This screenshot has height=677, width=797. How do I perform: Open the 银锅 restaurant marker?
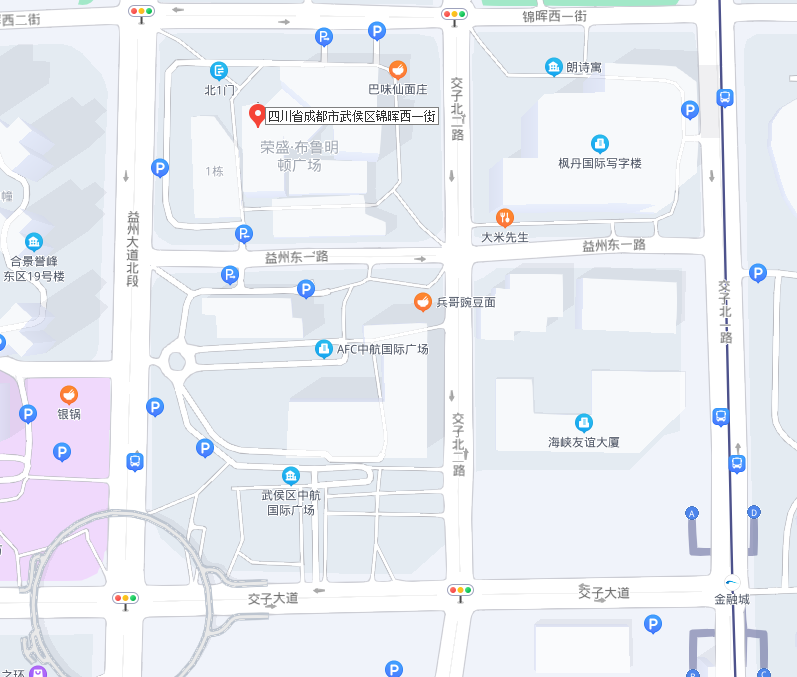pos(69,394)
